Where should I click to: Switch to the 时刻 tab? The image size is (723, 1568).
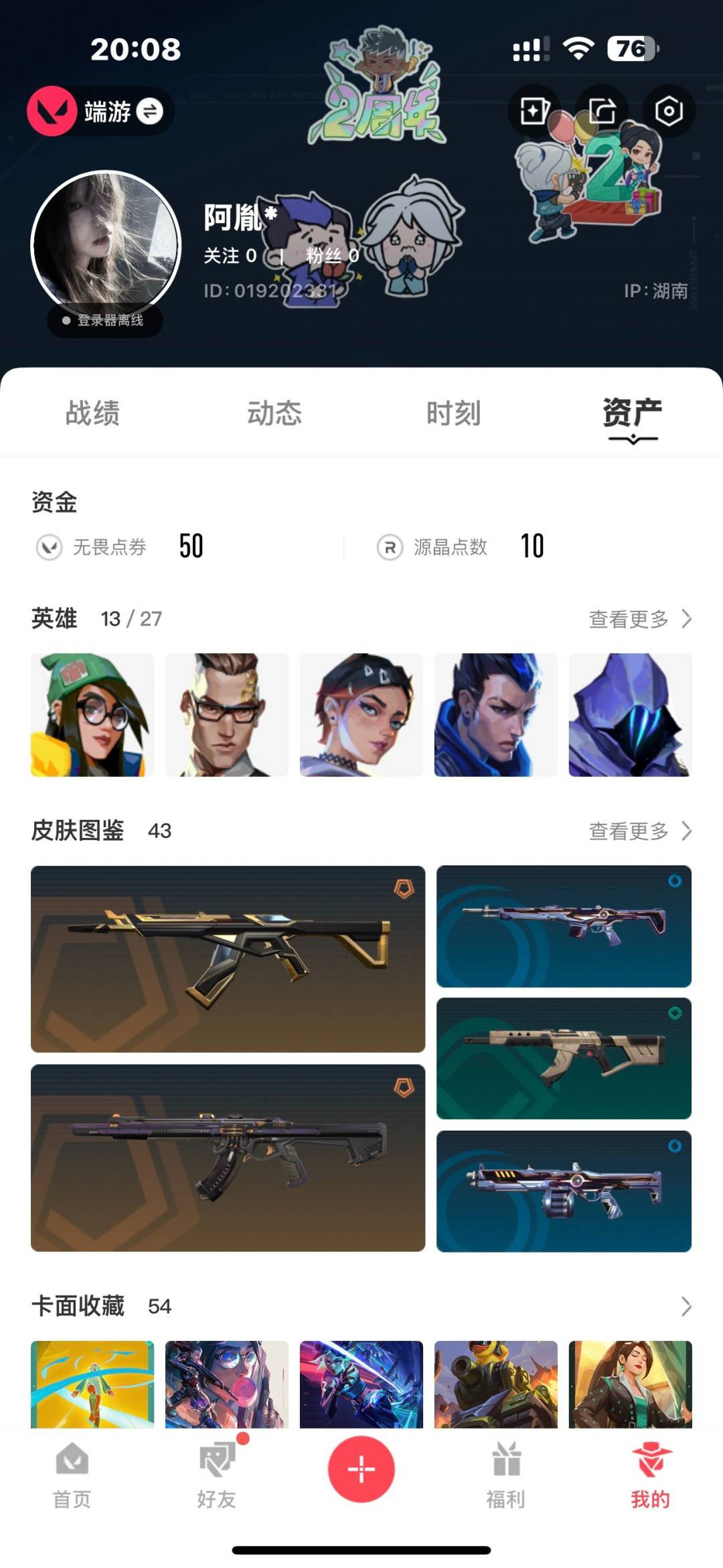coord(454,413)
